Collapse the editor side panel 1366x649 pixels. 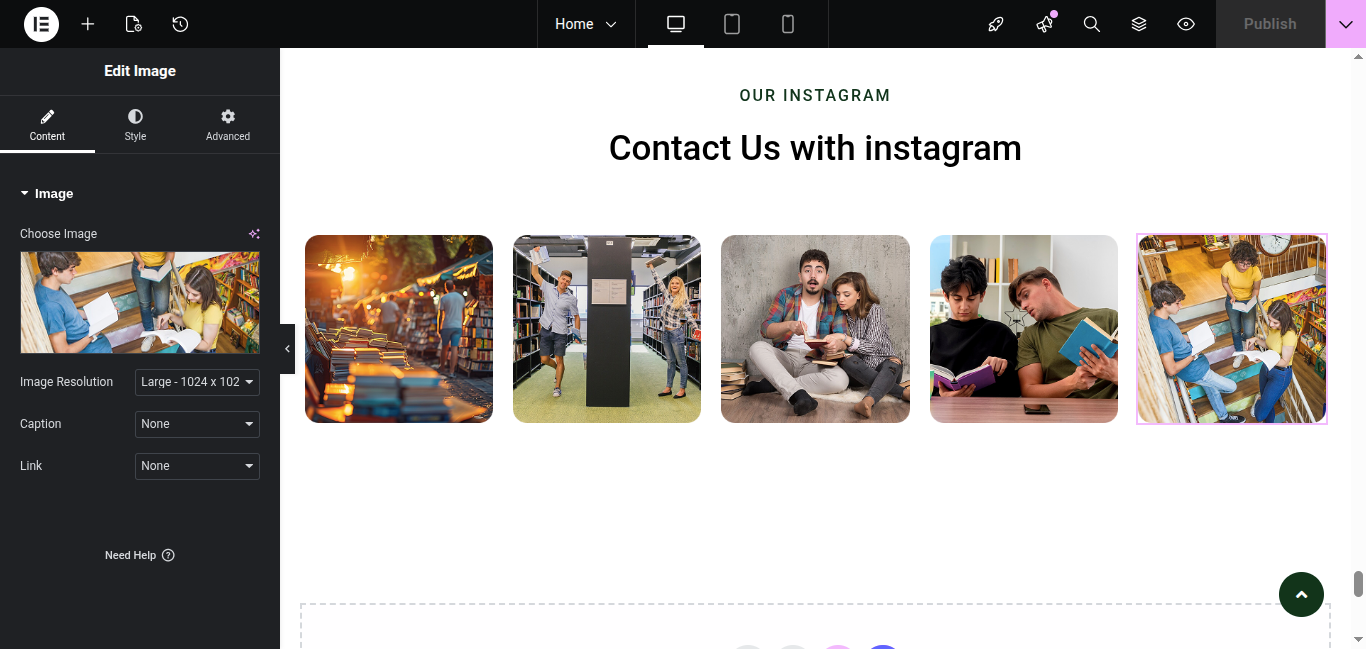tap(287, 349)
